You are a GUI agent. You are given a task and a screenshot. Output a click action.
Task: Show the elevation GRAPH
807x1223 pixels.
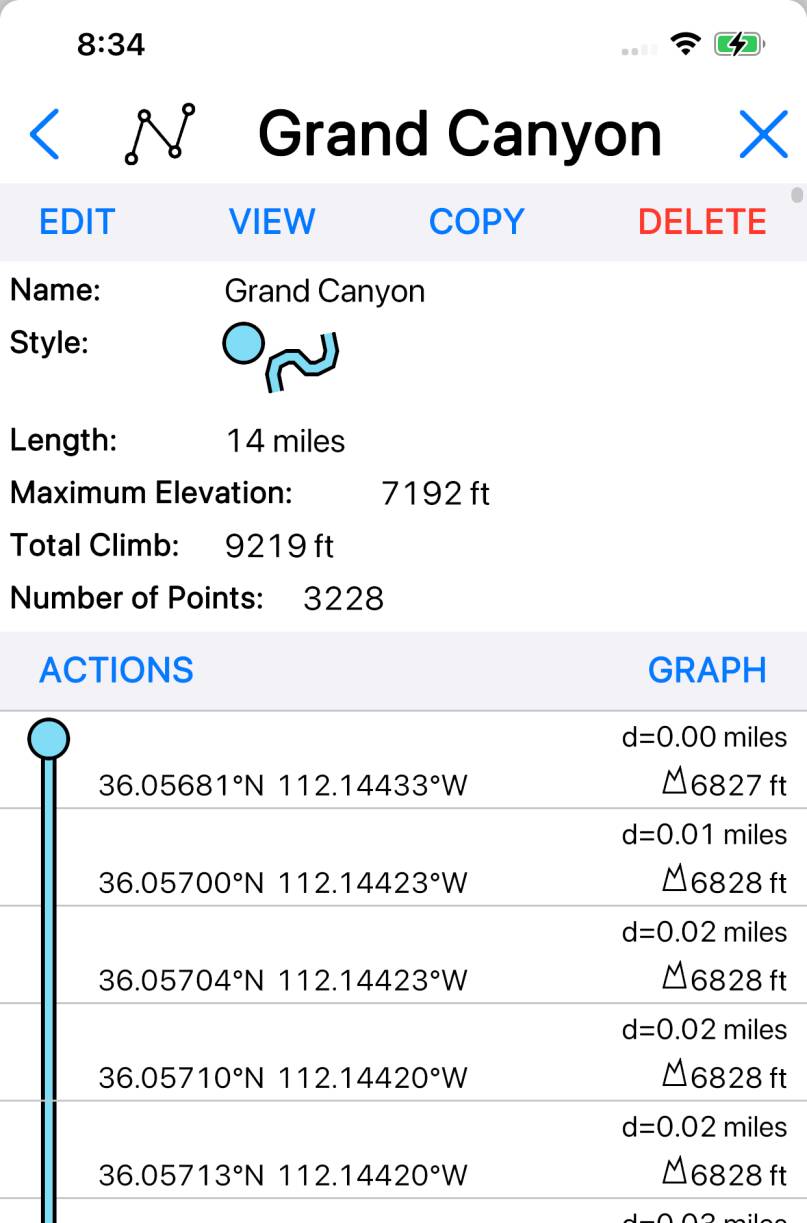pos(707,670)
